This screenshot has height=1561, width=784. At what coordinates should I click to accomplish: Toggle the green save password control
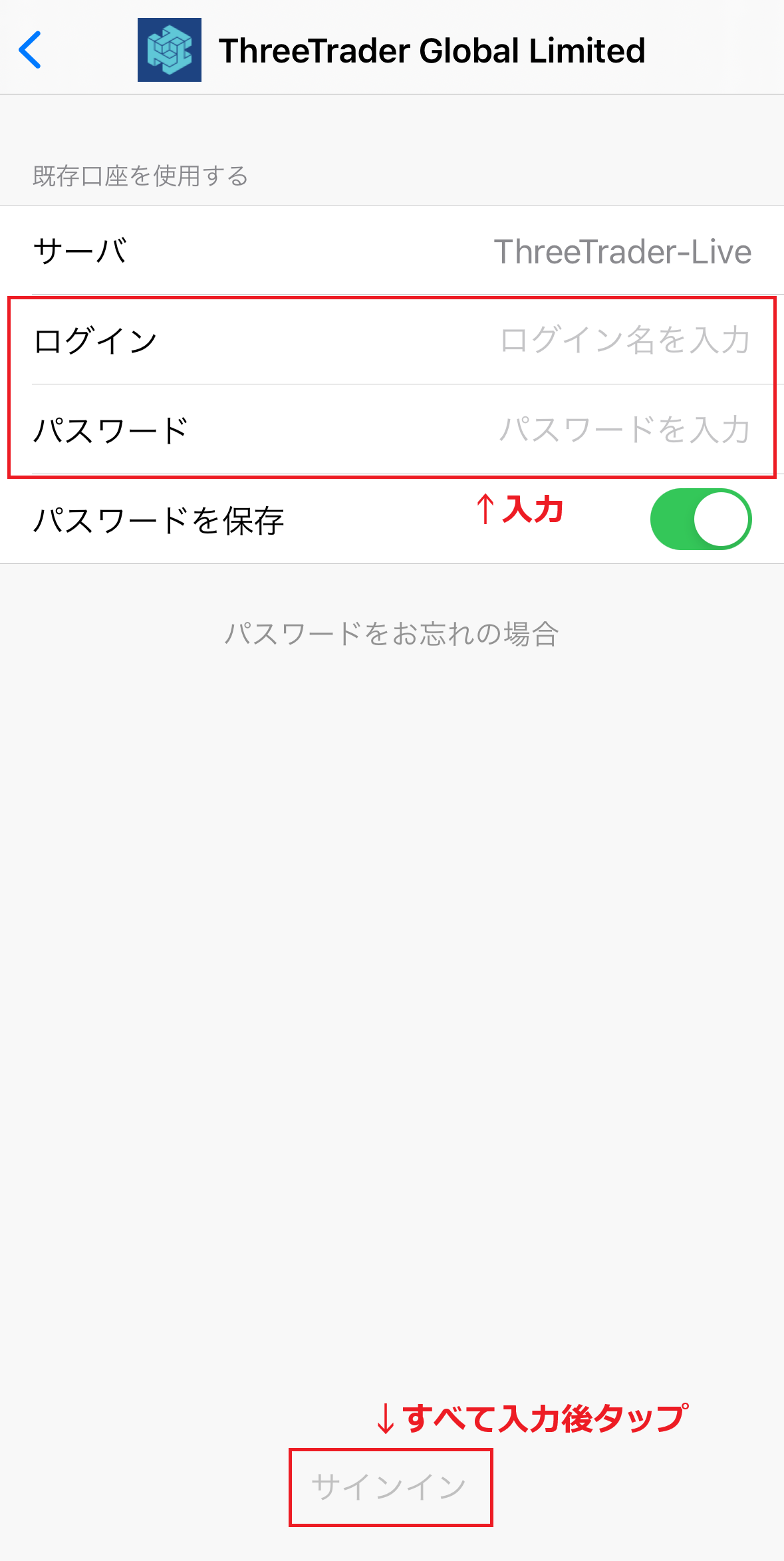pyautogui.click(x=700, y=519)
